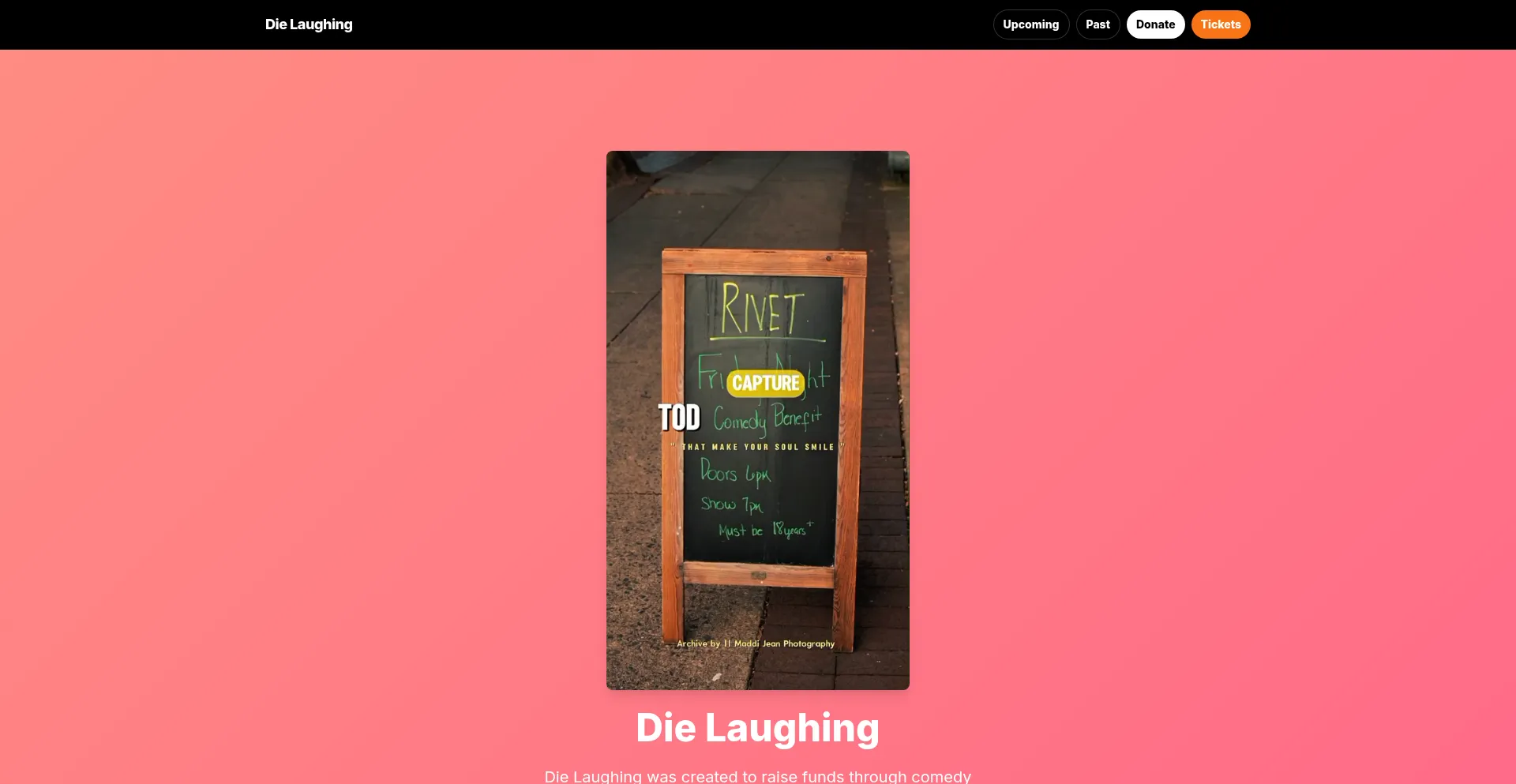1516x784 pixels.
Task: Open the Donate button
Action: (x=1155, y=24)
